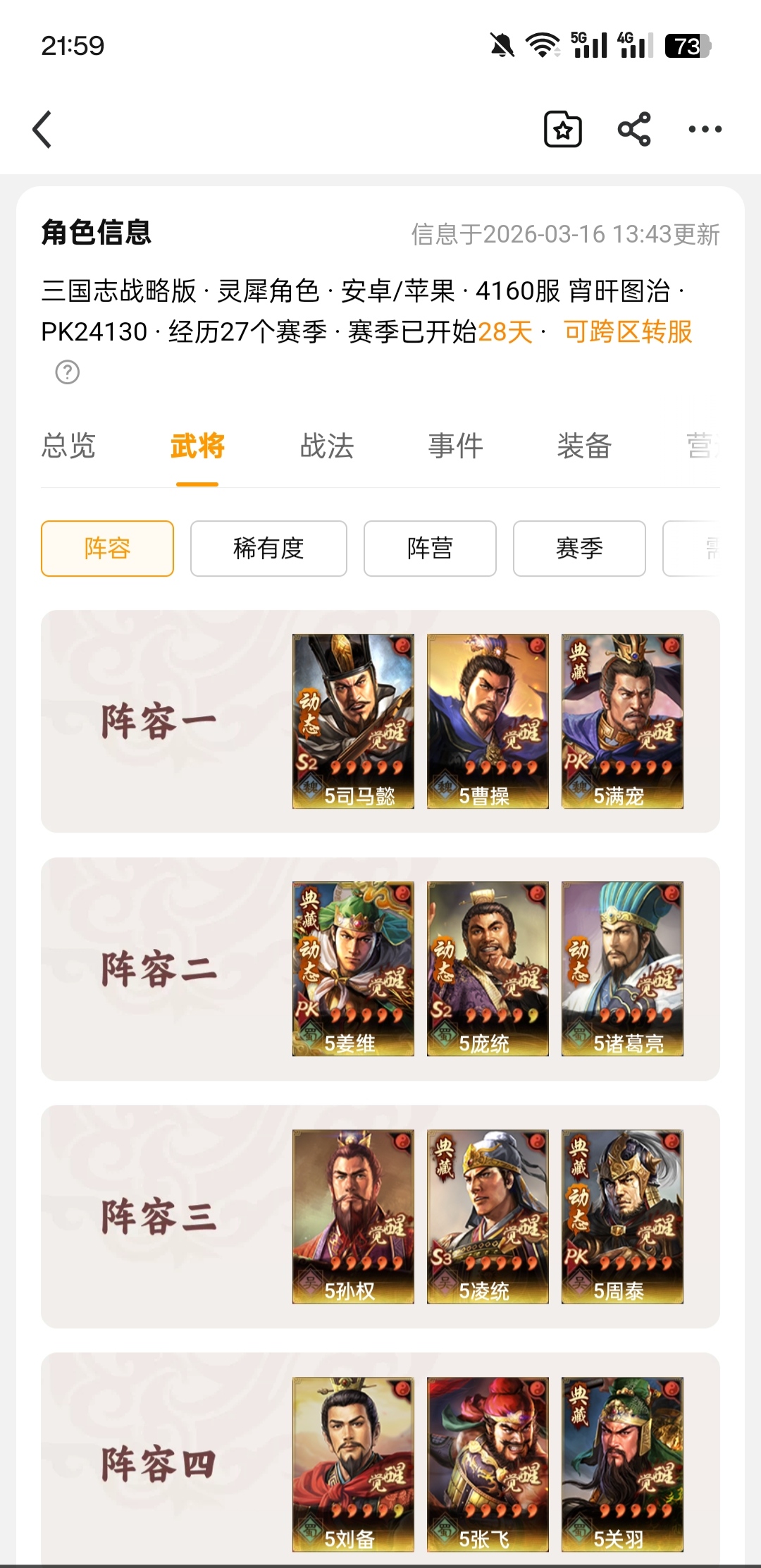View the 周泰 general card
761x1568 pixels.
(622, 1216)
